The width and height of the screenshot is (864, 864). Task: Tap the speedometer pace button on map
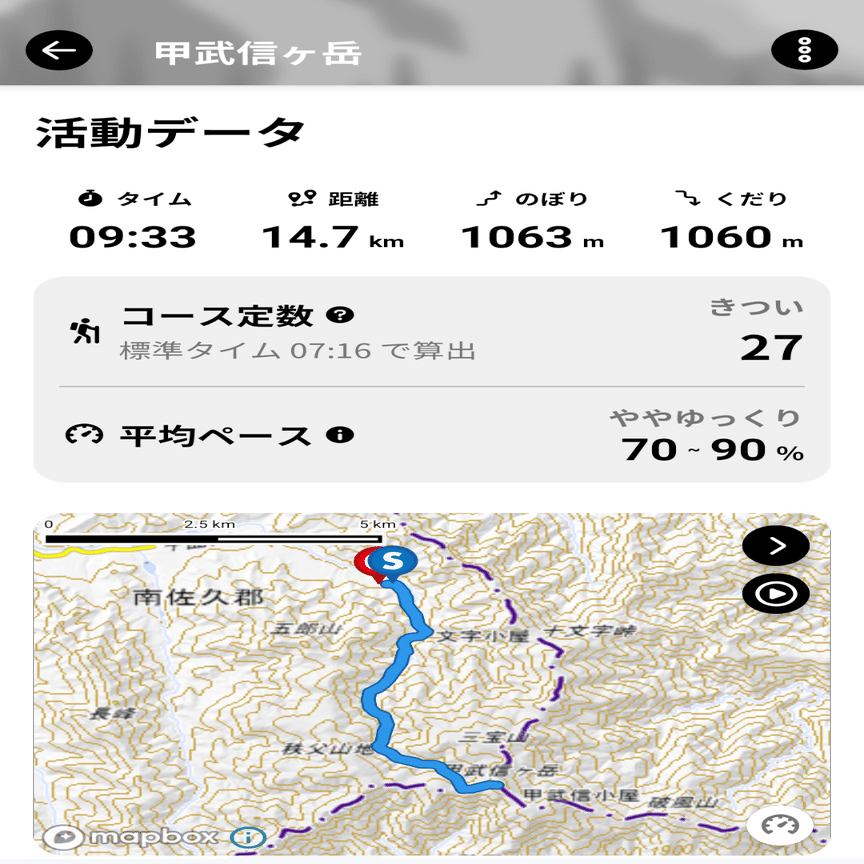(780, 826)
